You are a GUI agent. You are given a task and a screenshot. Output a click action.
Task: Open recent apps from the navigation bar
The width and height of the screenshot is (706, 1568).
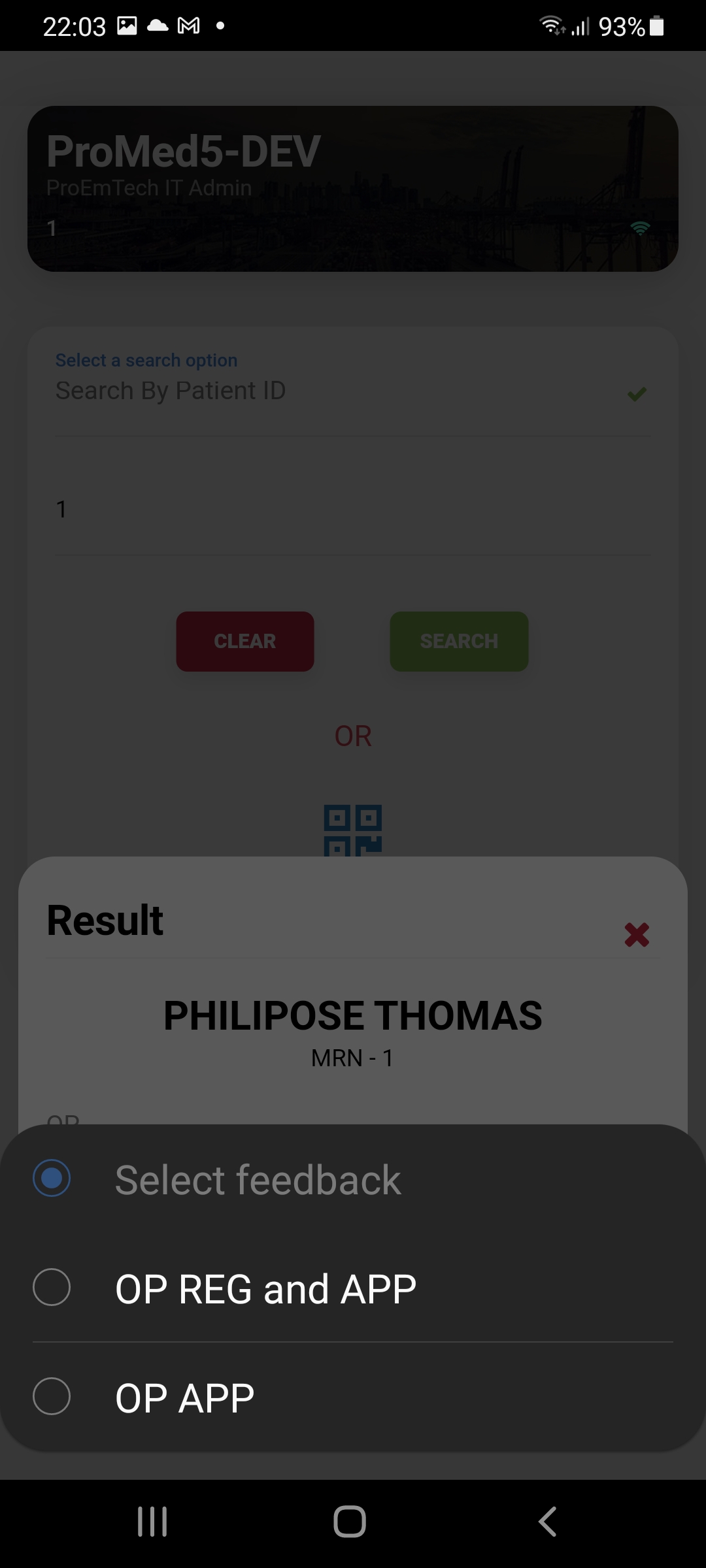click(152, 1522)
